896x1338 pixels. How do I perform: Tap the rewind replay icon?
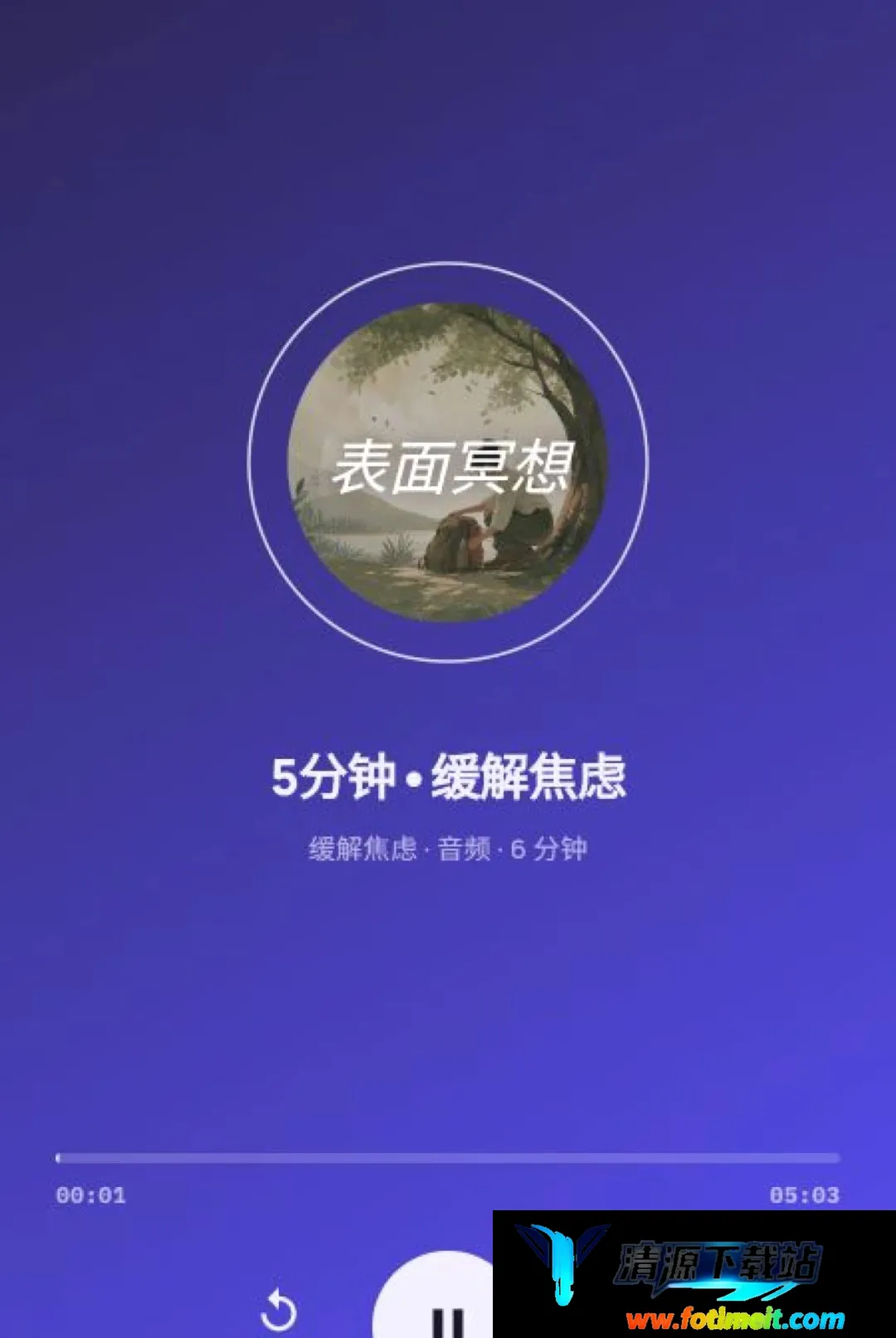pos(279,1311)
